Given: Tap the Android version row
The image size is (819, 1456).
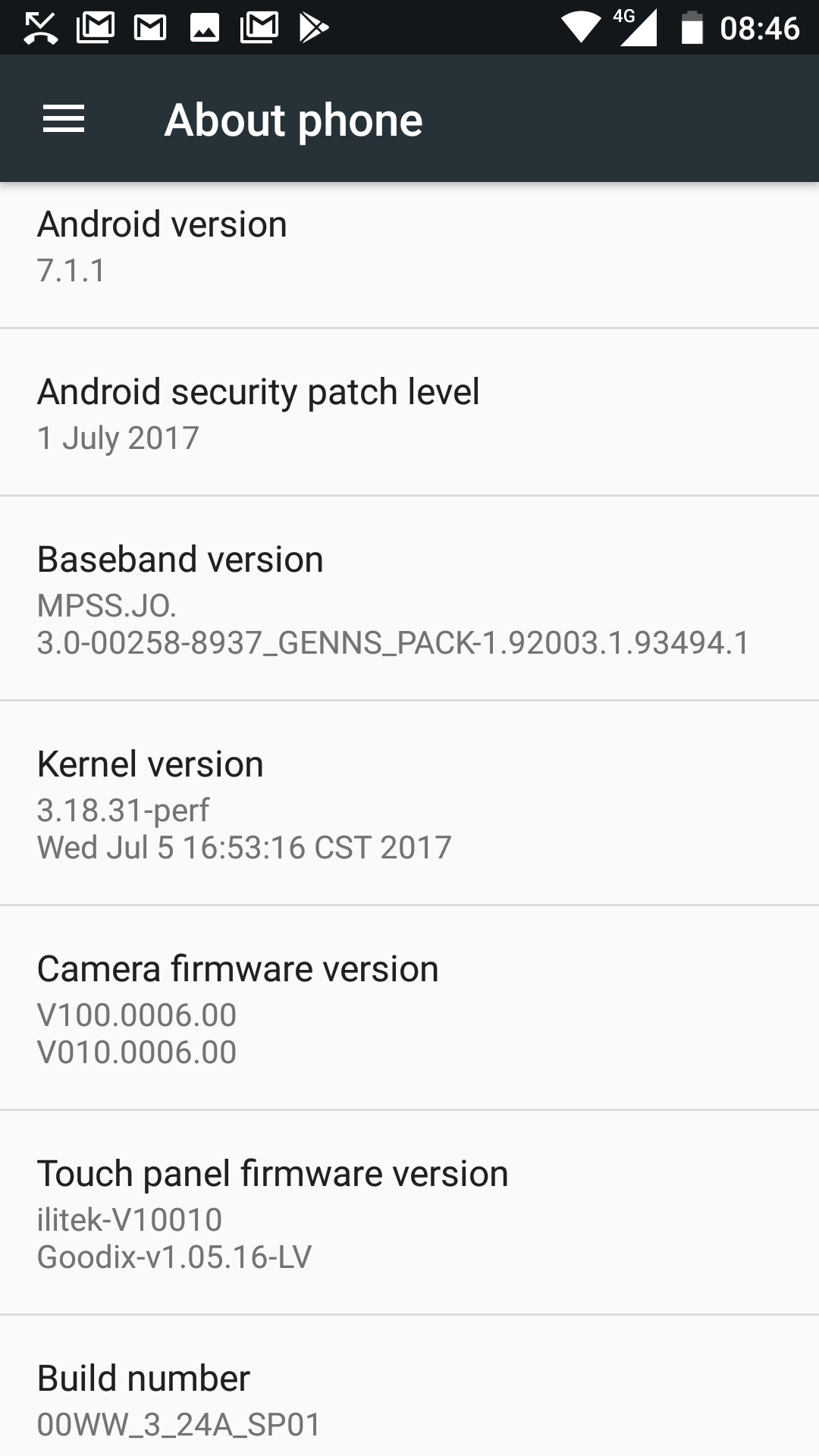Looking at the screenshot, I should (x=409, y=256).
